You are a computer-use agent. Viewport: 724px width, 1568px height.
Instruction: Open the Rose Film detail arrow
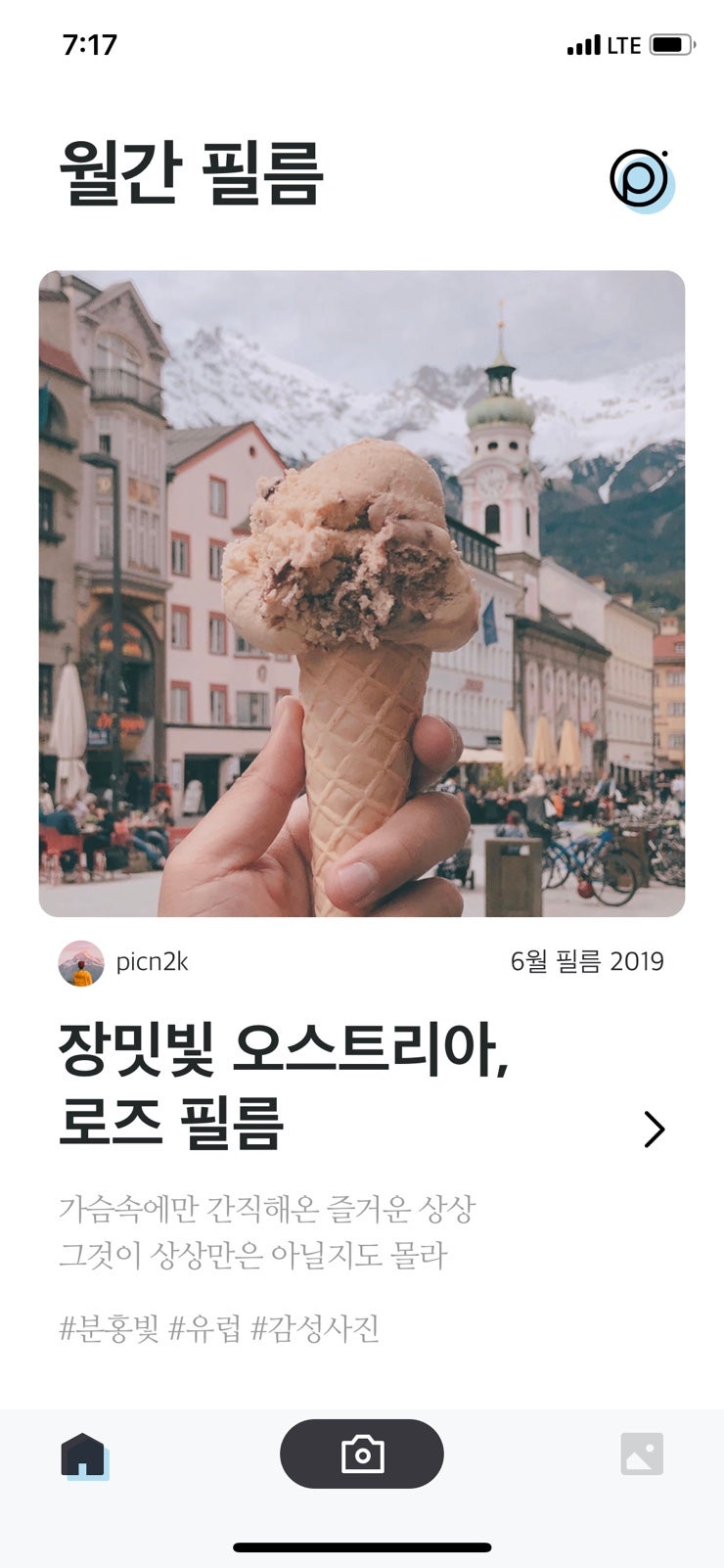(x=654, y=1129)
